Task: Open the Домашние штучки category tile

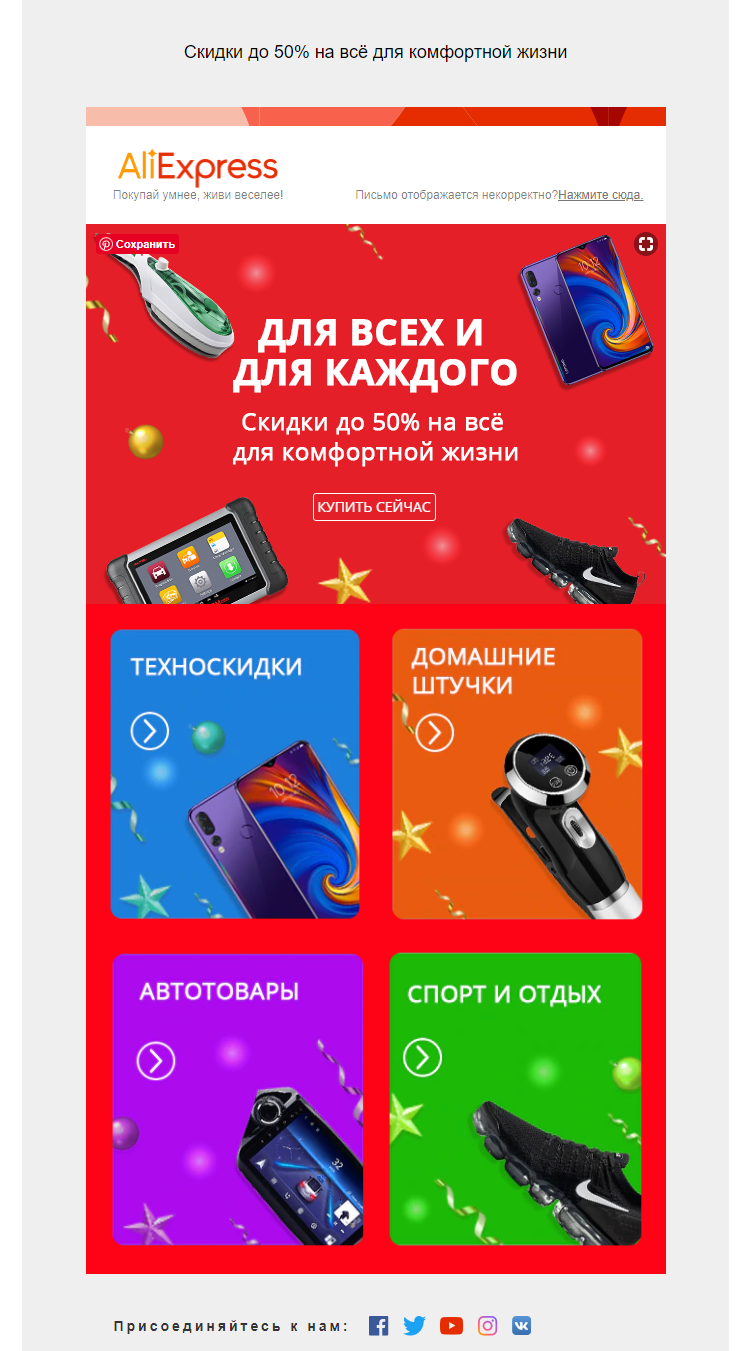Action: click(517, 773)
